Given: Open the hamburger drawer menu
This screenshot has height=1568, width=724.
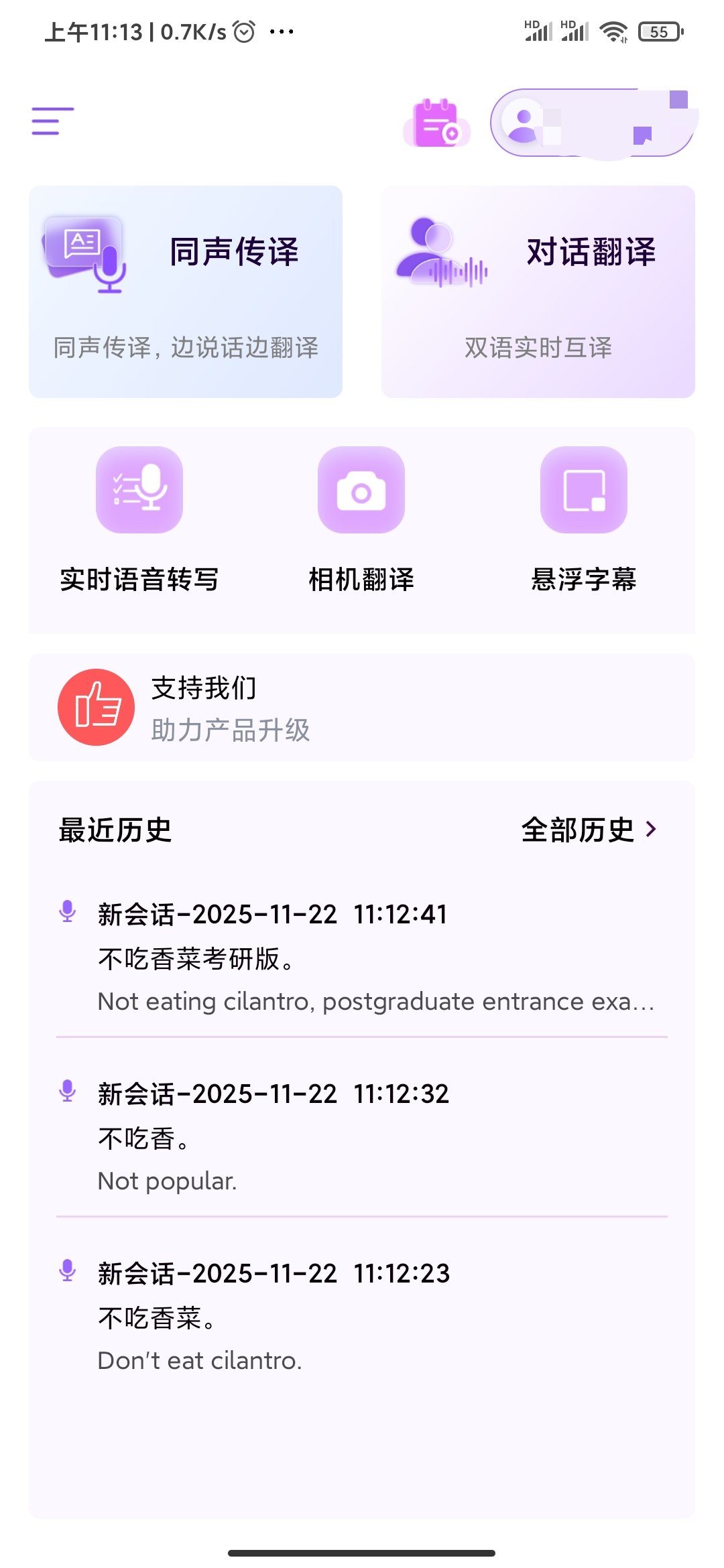Looking at the screenshot, I should coord(52,121).
